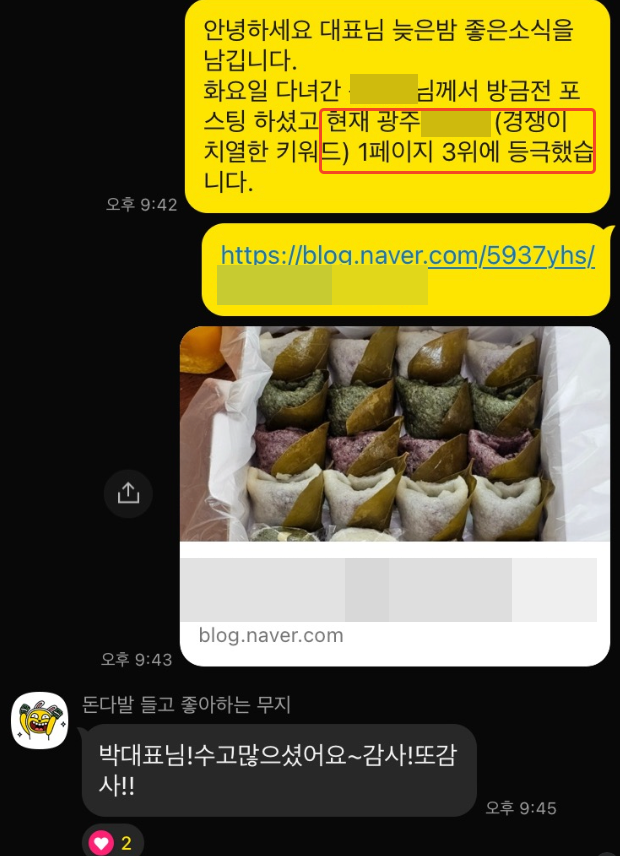View the sender's profile picture

point(39,720)
